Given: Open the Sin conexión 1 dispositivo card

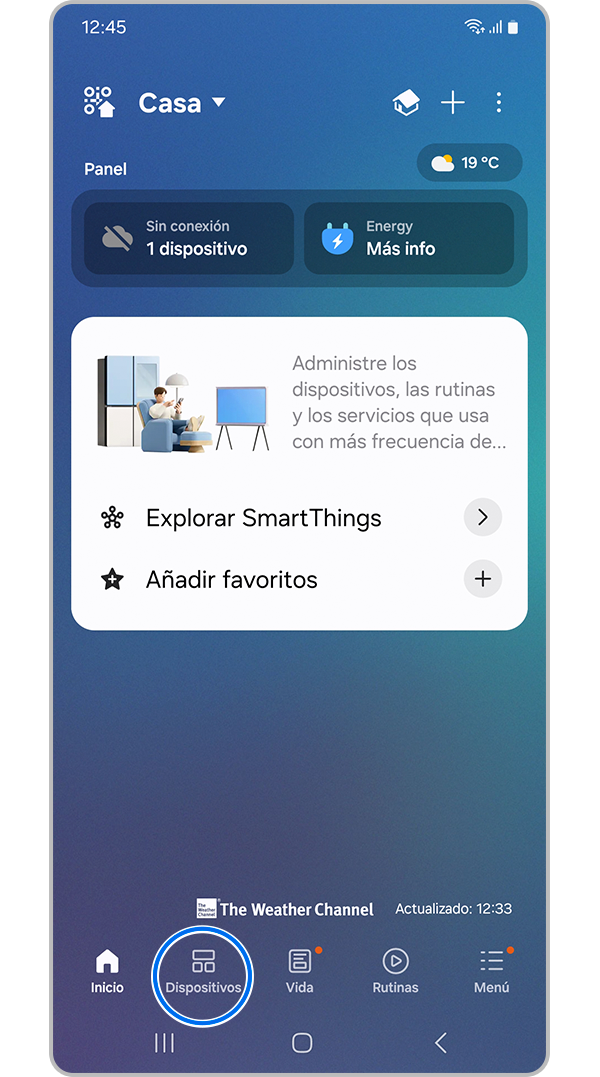Looking at the screenshot, I should coord(188,238).
